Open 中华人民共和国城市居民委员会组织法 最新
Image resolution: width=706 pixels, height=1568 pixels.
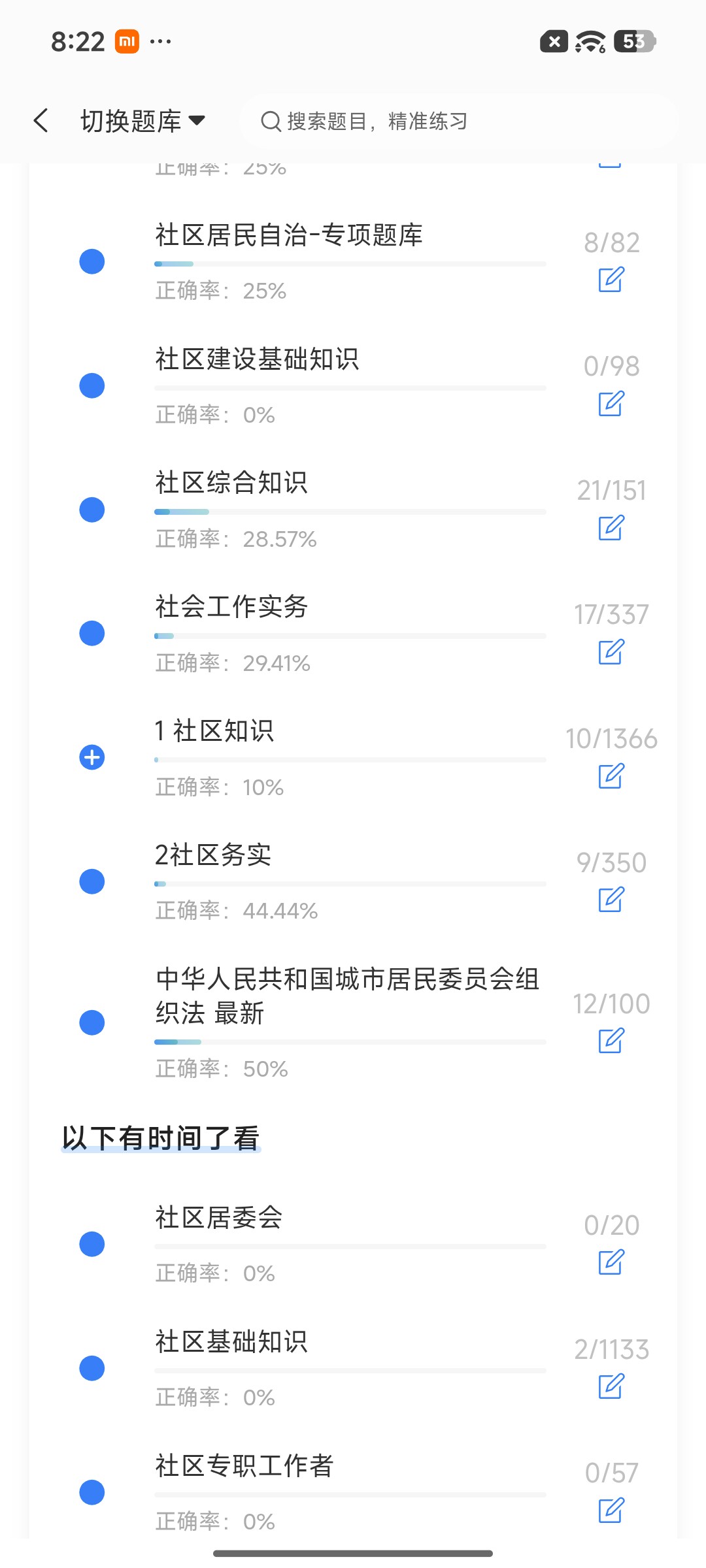[x=353, y=1022]
